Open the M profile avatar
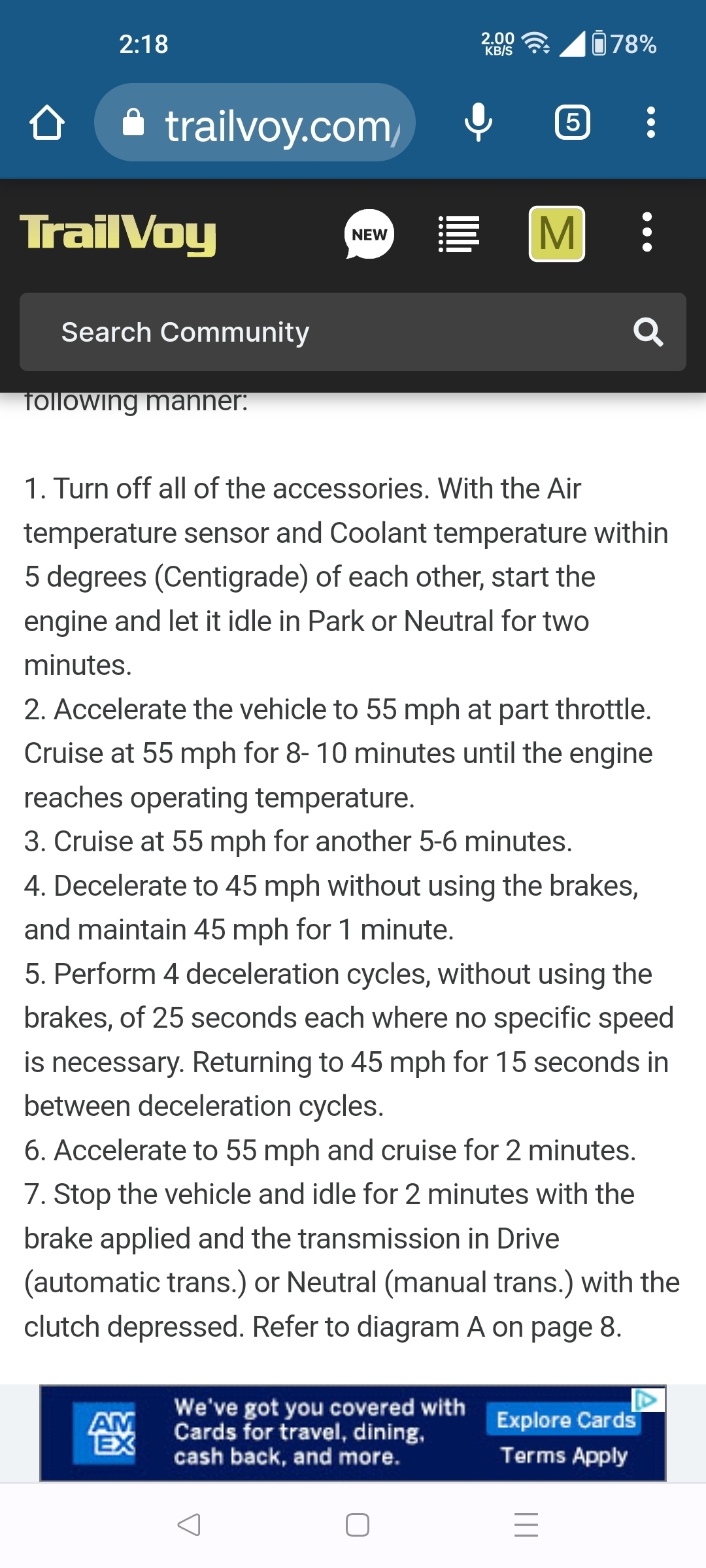706x1568 pixels. coord(556,234)
